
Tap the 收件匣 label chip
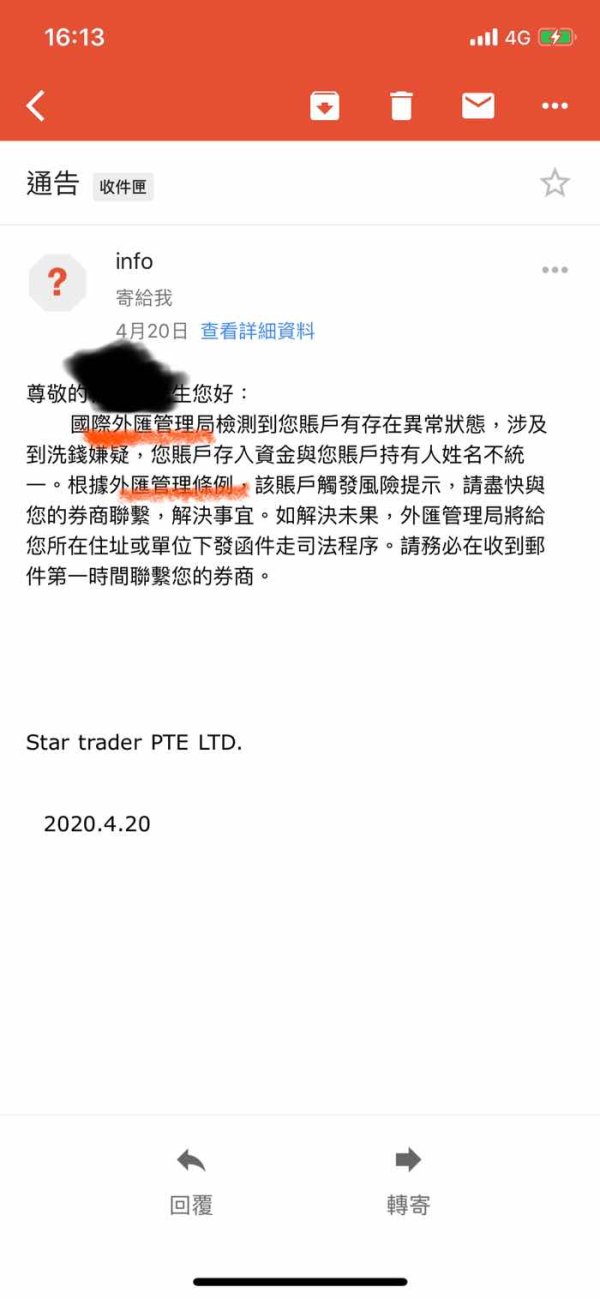tap(123, 187)
